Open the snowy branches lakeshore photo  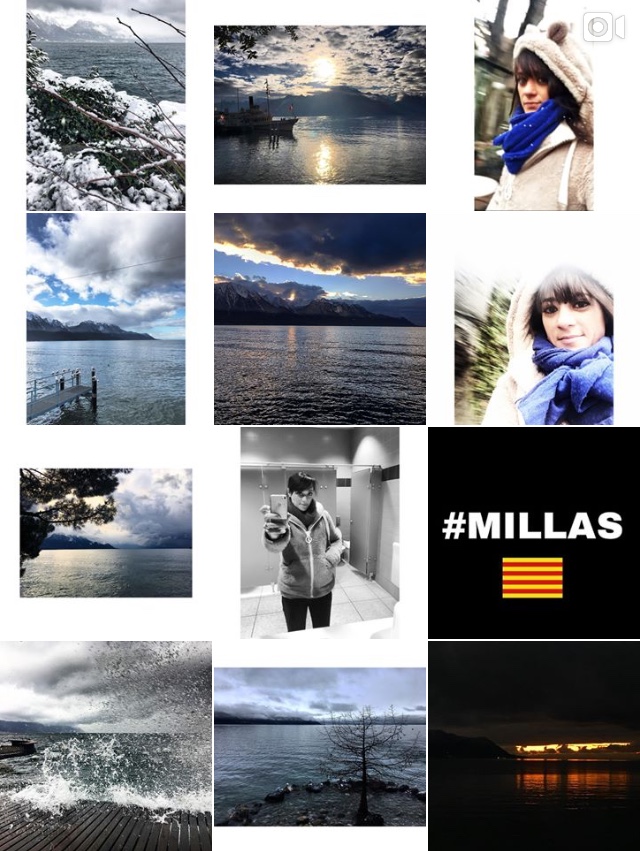click(106, 105)
